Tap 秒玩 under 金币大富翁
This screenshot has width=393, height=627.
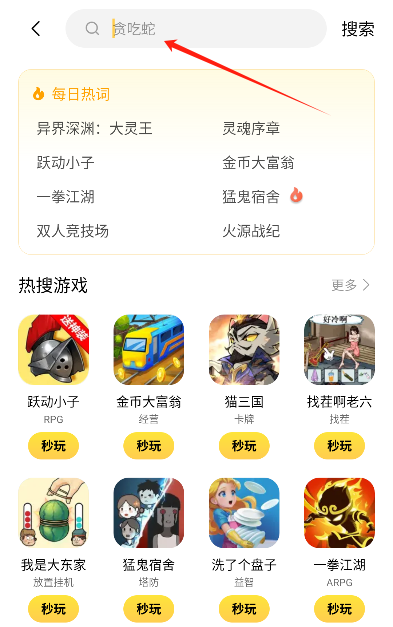pos(149,445)
